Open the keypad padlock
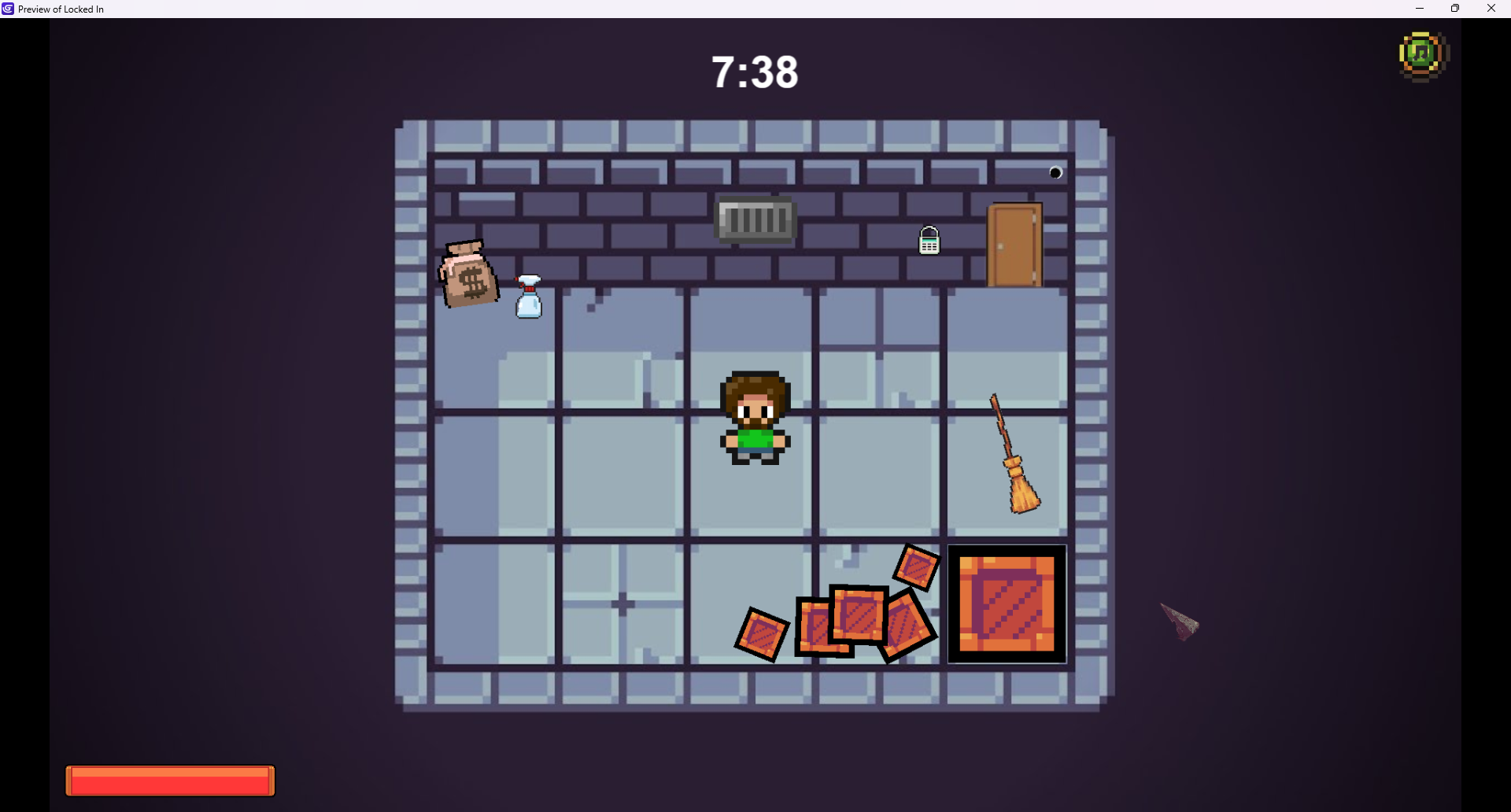Screen dimensions: 1511x812 [x=929, y=241]
